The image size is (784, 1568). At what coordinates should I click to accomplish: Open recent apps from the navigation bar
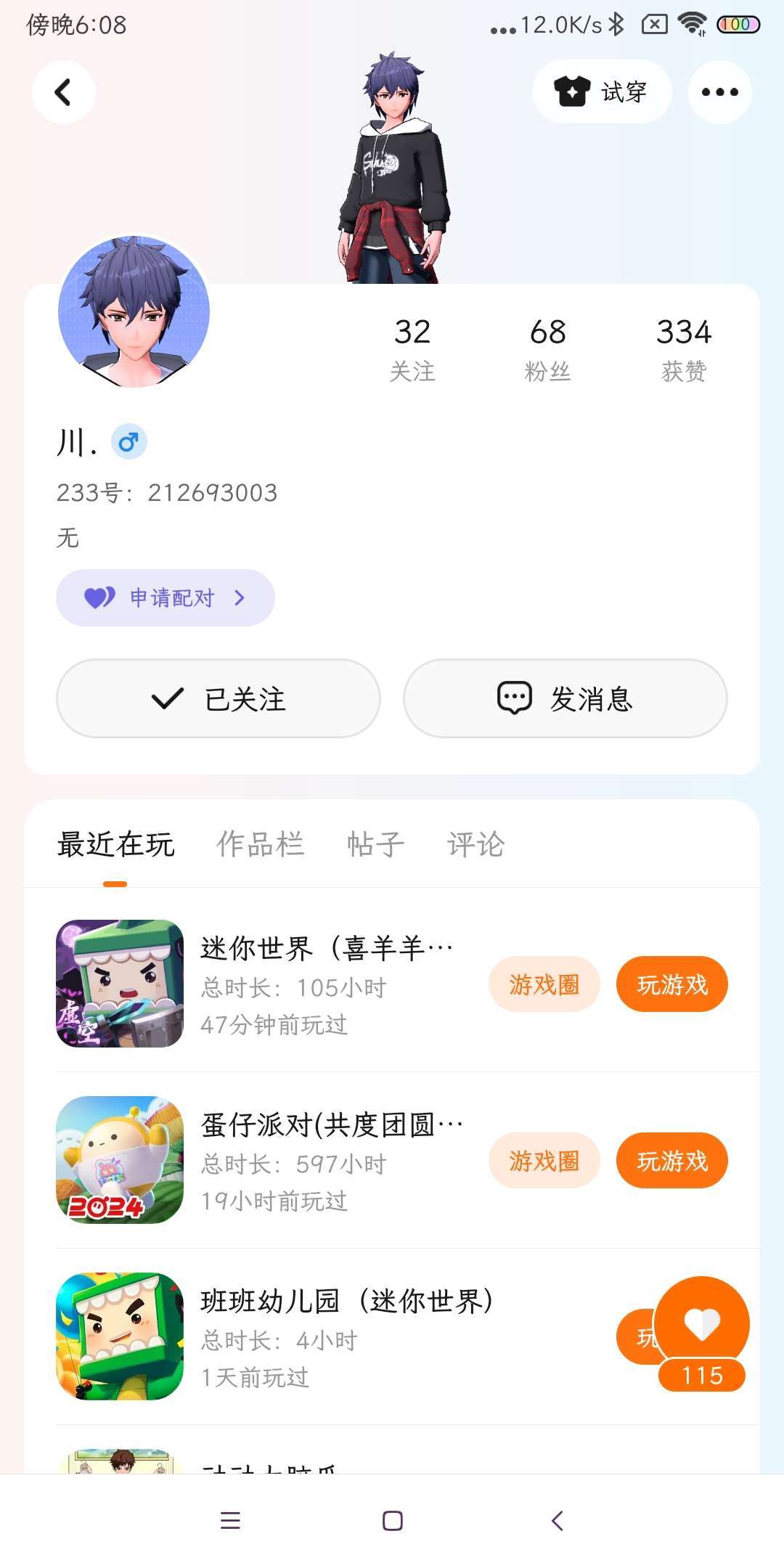click(230, 1521)
